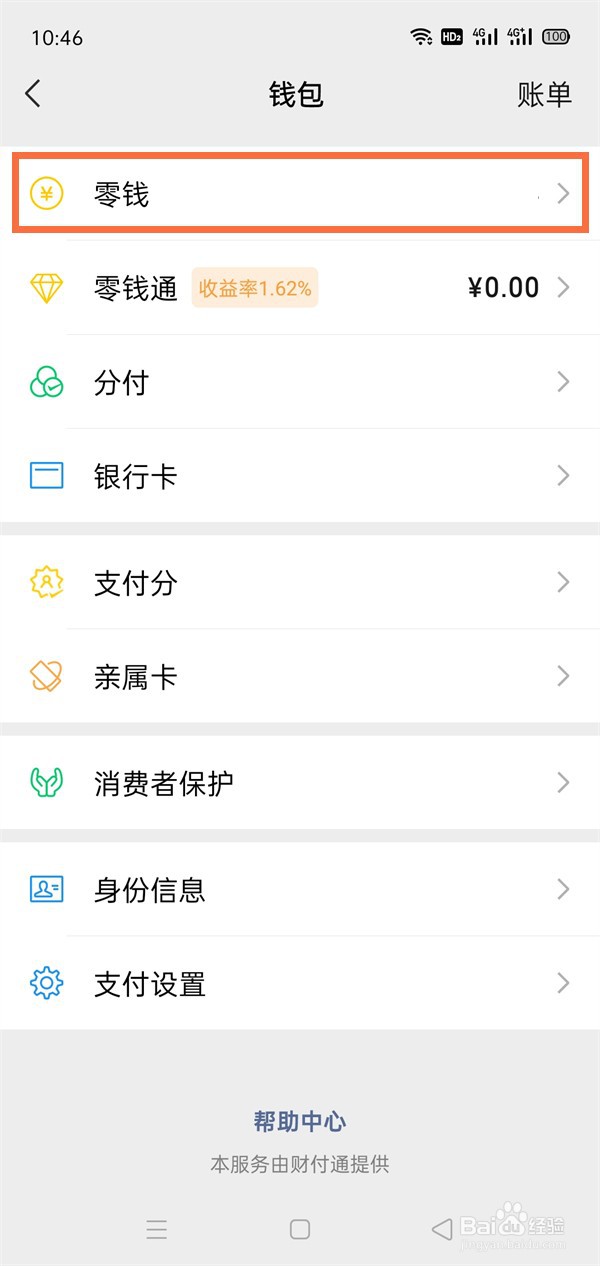The height and width of the screenshot is (1266, 600).
Task: Open the 零钱通 row
Action: click(x=300, y=288)
